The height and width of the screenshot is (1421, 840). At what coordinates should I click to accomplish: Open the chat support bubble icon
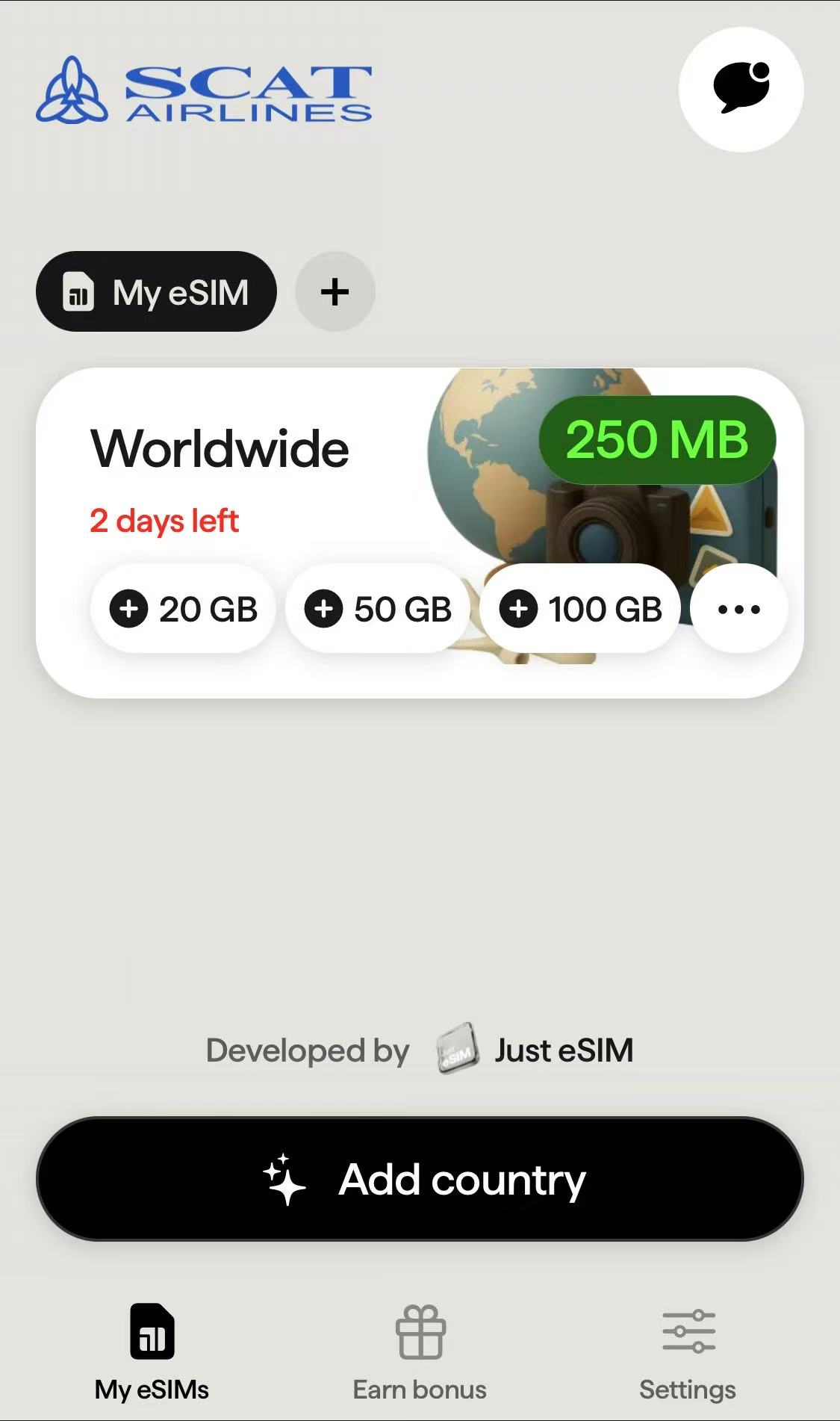(741, 89)
